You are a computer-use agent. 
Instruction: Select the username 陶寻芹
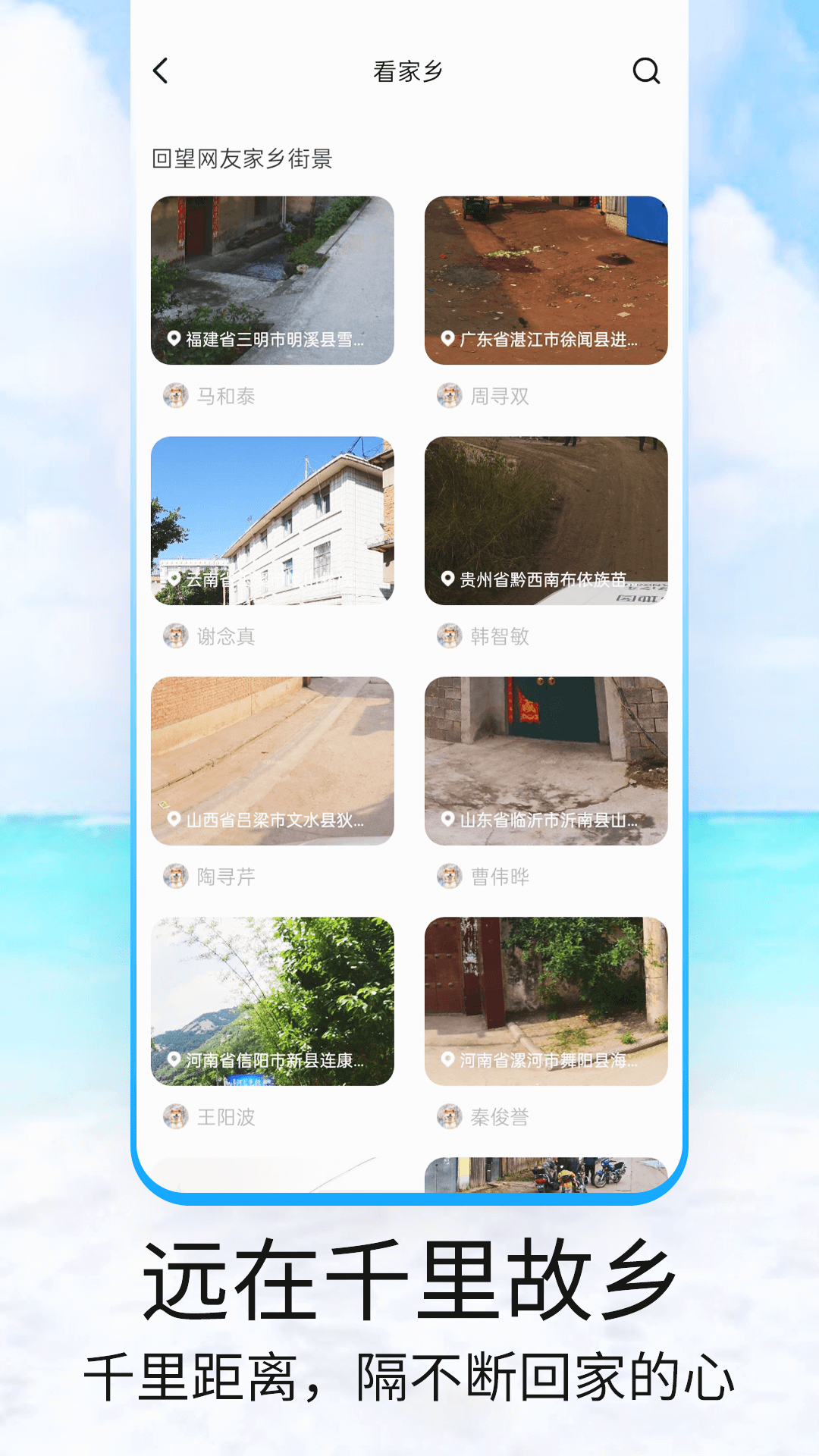tap(224, 877)
